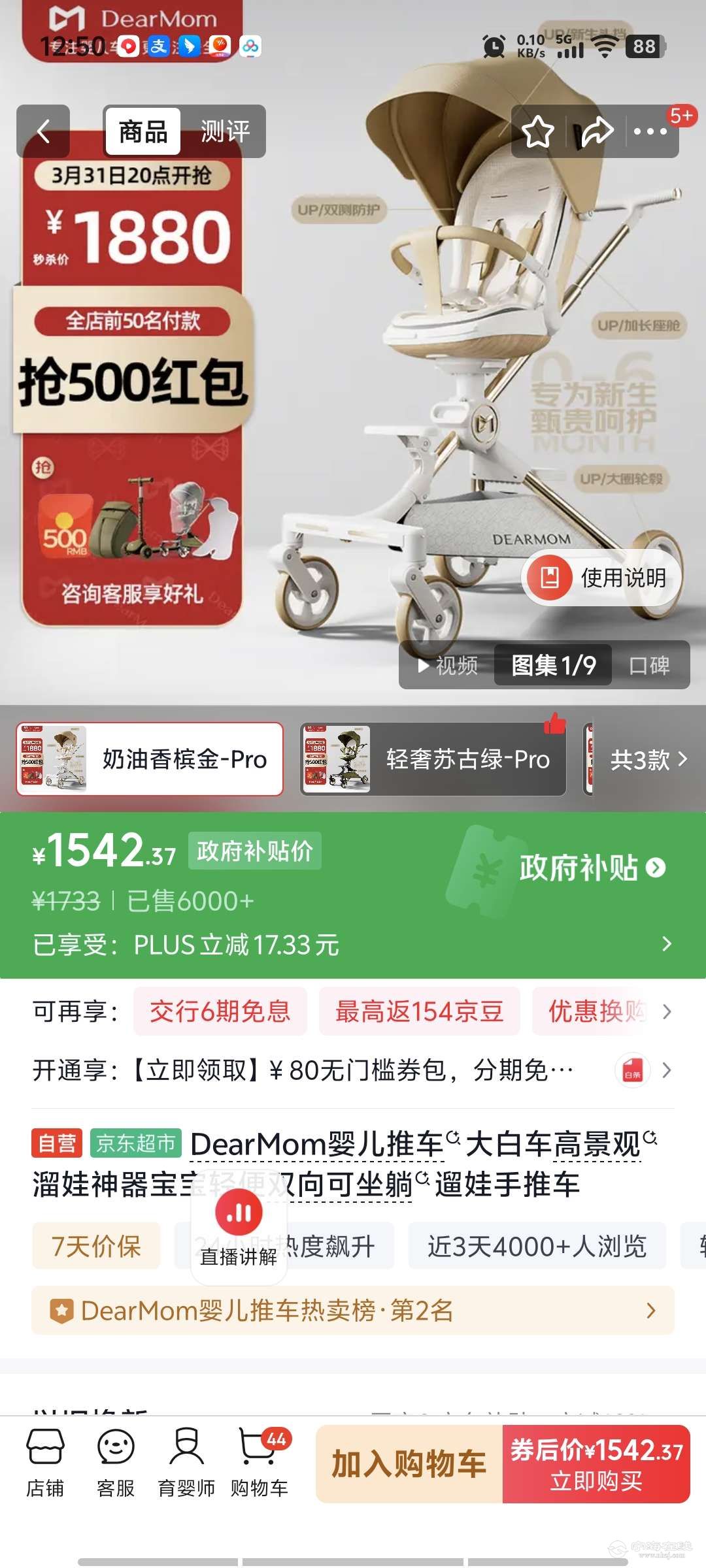706x1568 pixels.
Task: Open the DearMom婴儿推车热卖榜 ranking
Action: point(353,1311)
